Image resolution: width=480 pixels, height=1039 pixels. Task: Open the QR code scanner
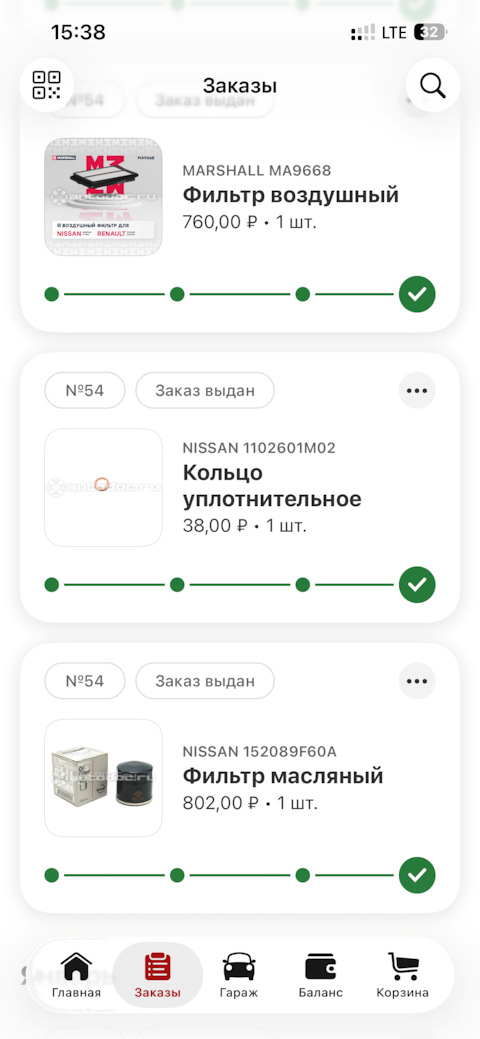(x=46, y=85)
